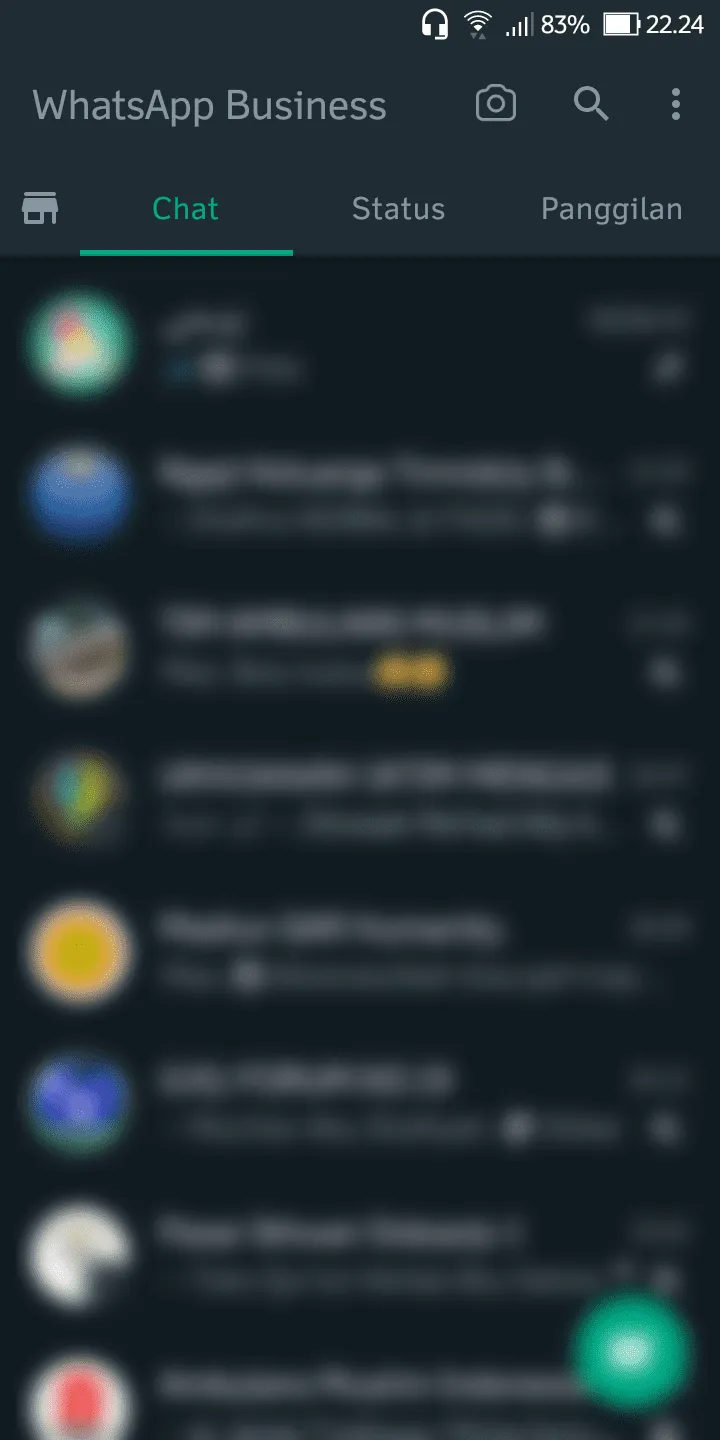This screenshot has height=1440, width=720.
Task: Switch to the Panggilan tab
Action: pyautogui.click(x=611, y=209)
